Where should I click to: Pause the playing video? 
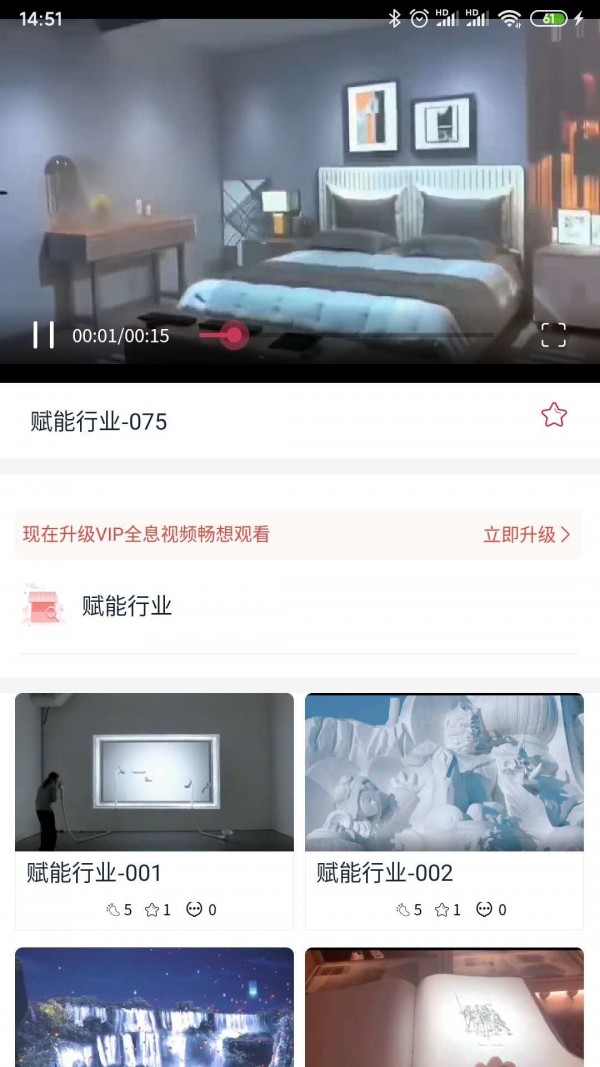click(43, 335)
